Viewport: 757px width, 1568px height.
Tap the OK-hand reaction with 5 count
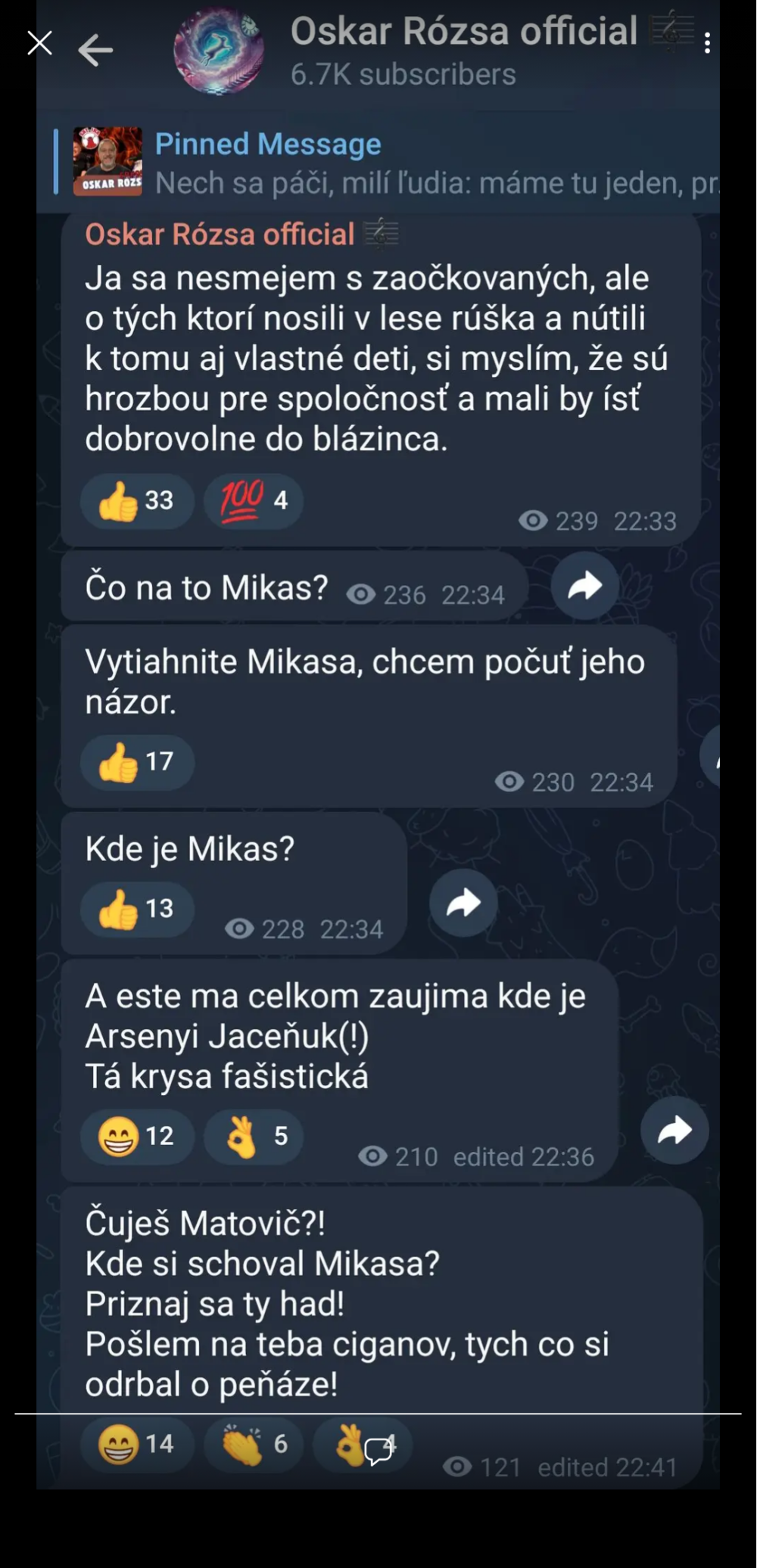[254, 1136]
